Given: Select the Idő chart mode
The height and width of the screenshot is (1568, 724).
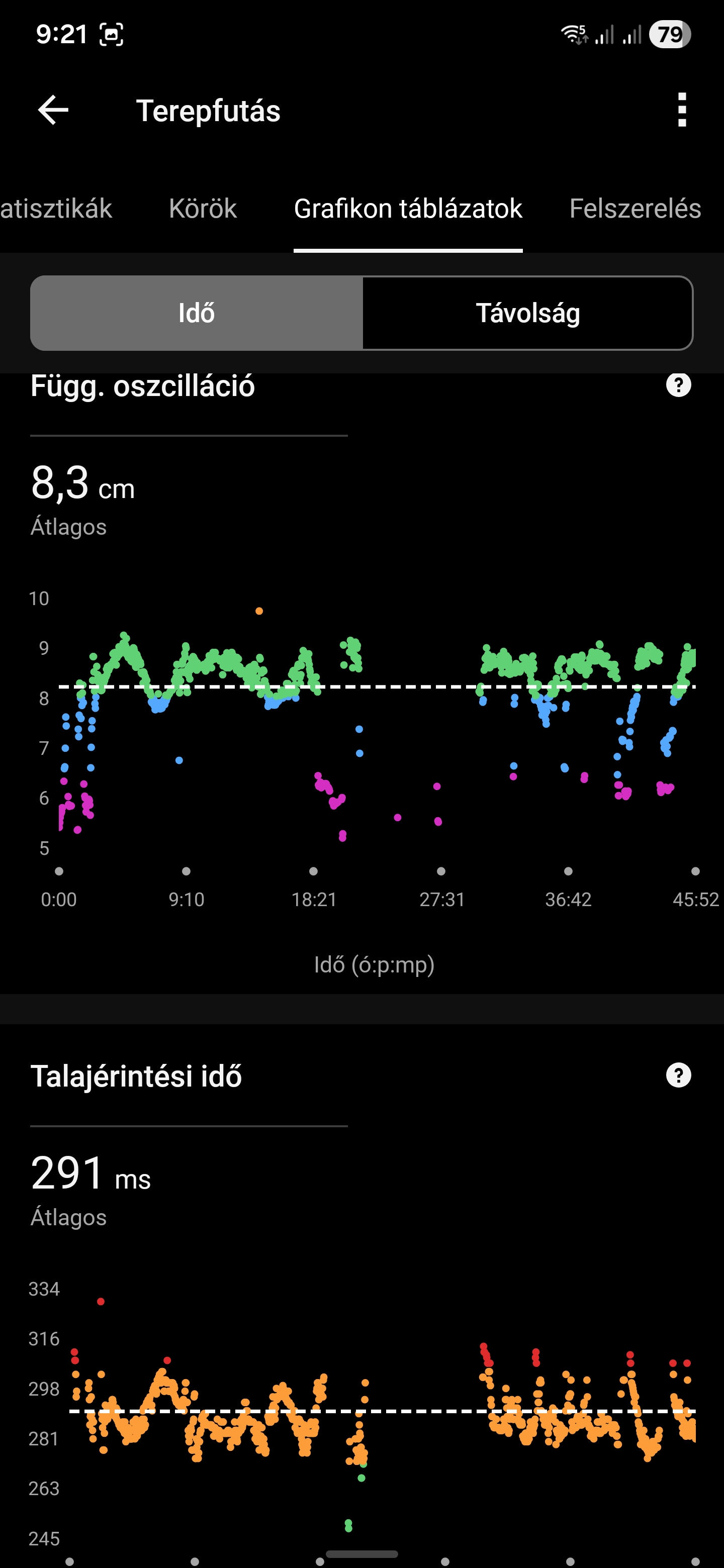Looking at the screenshot, I should point(197,313).
